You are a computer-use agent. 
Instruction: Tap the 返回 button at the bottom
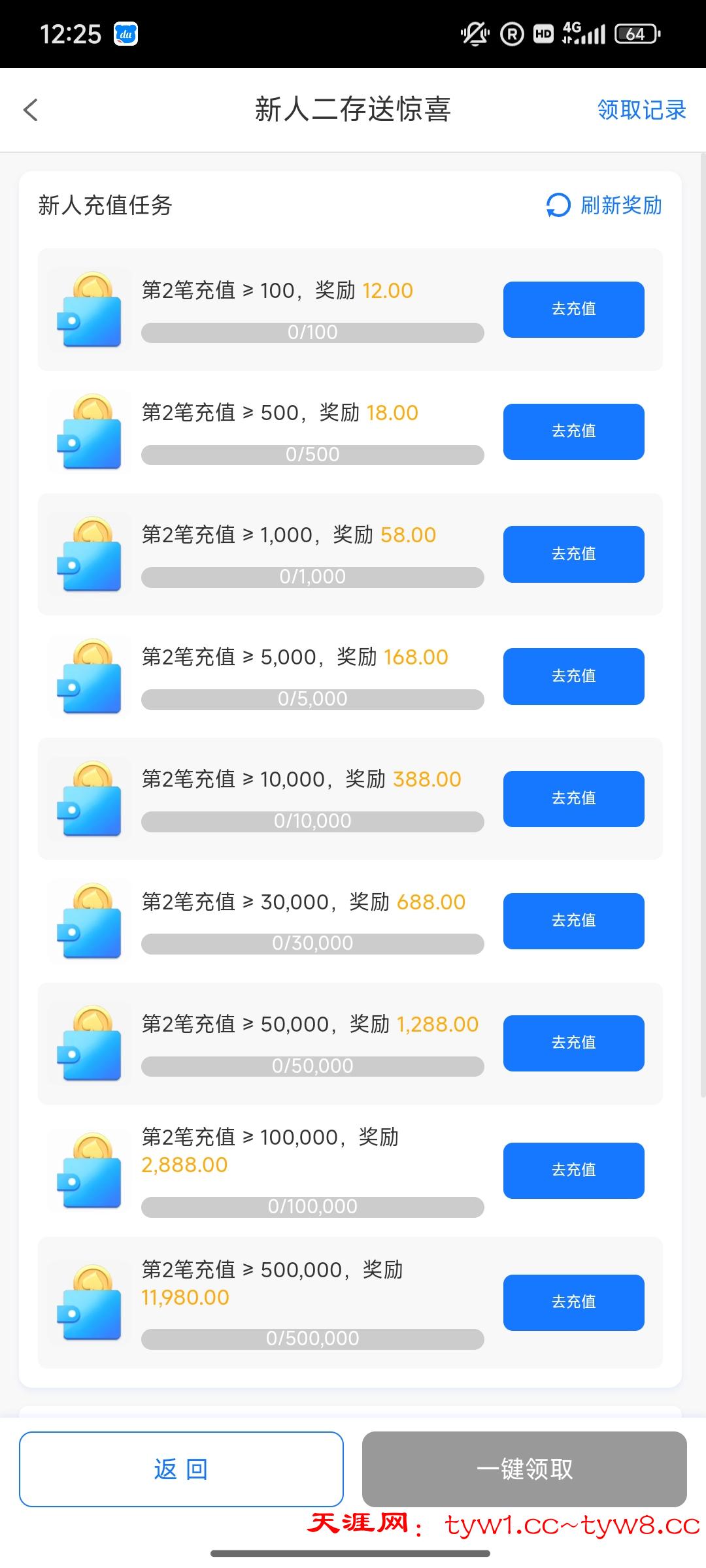tap(181, 1469)
